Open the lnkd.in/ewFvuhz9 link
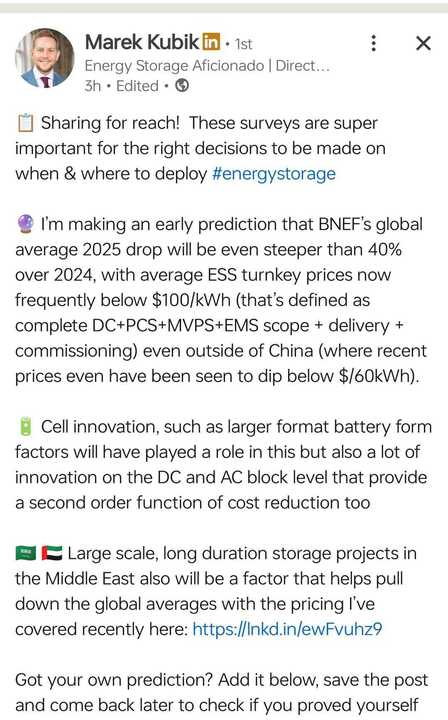This screenshot has width=448, height=720. (287, 629)
